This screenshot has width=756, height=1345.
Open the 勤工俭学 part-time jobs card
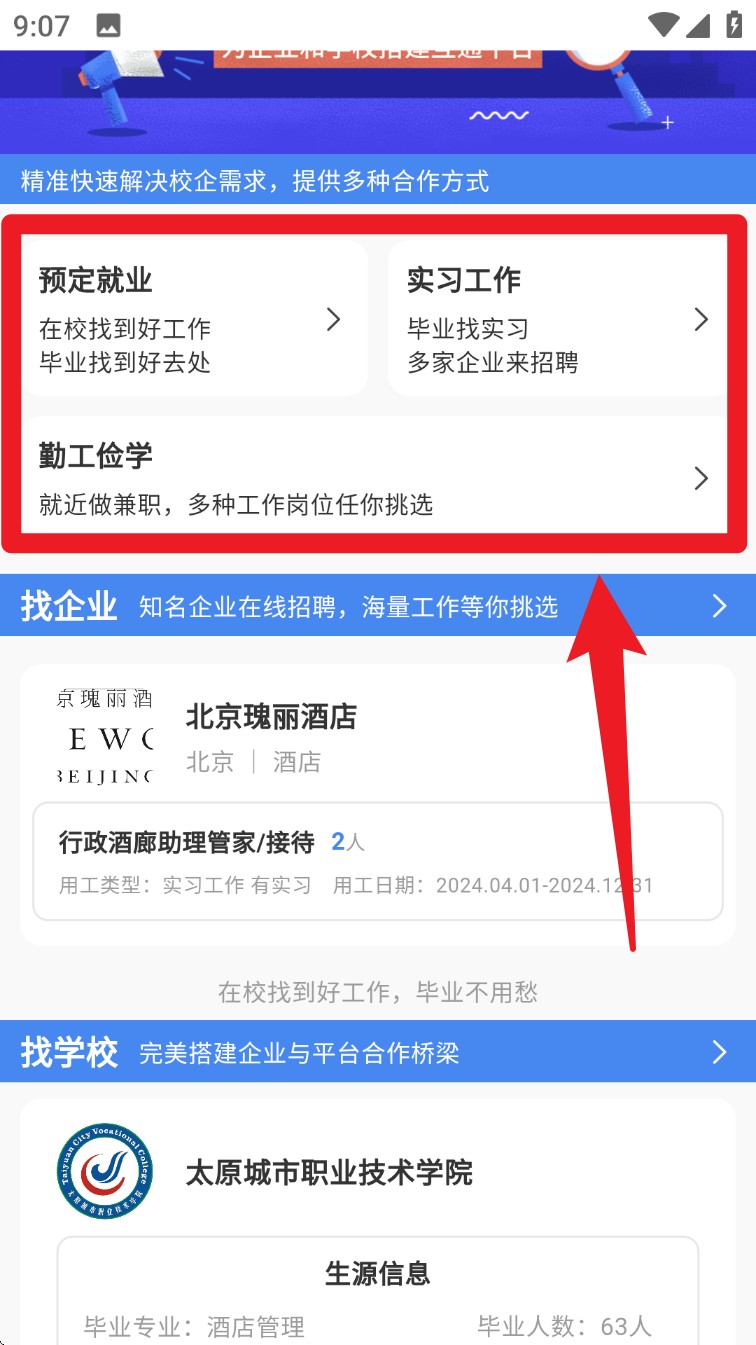(x=375, y=476)
